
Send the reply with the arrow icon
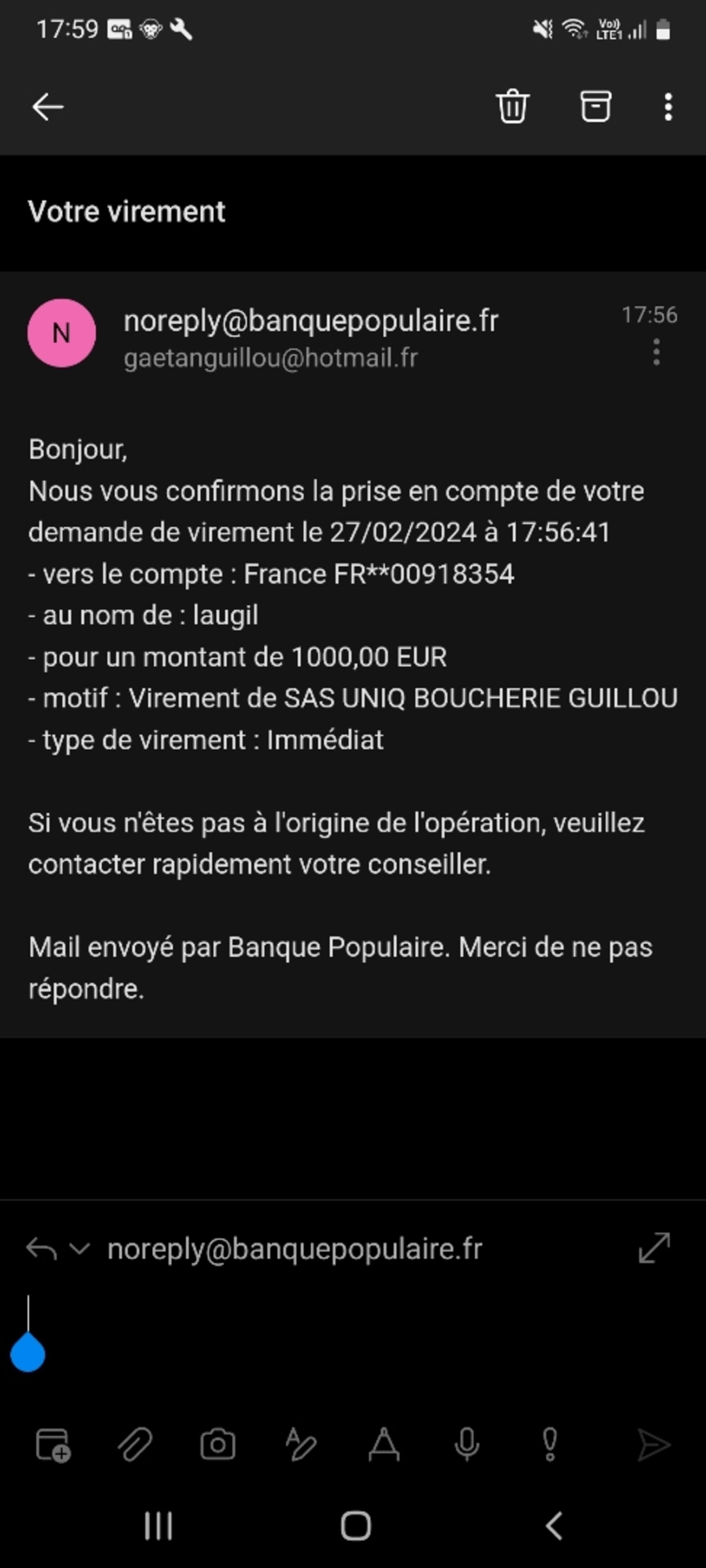coord(654,1445)
